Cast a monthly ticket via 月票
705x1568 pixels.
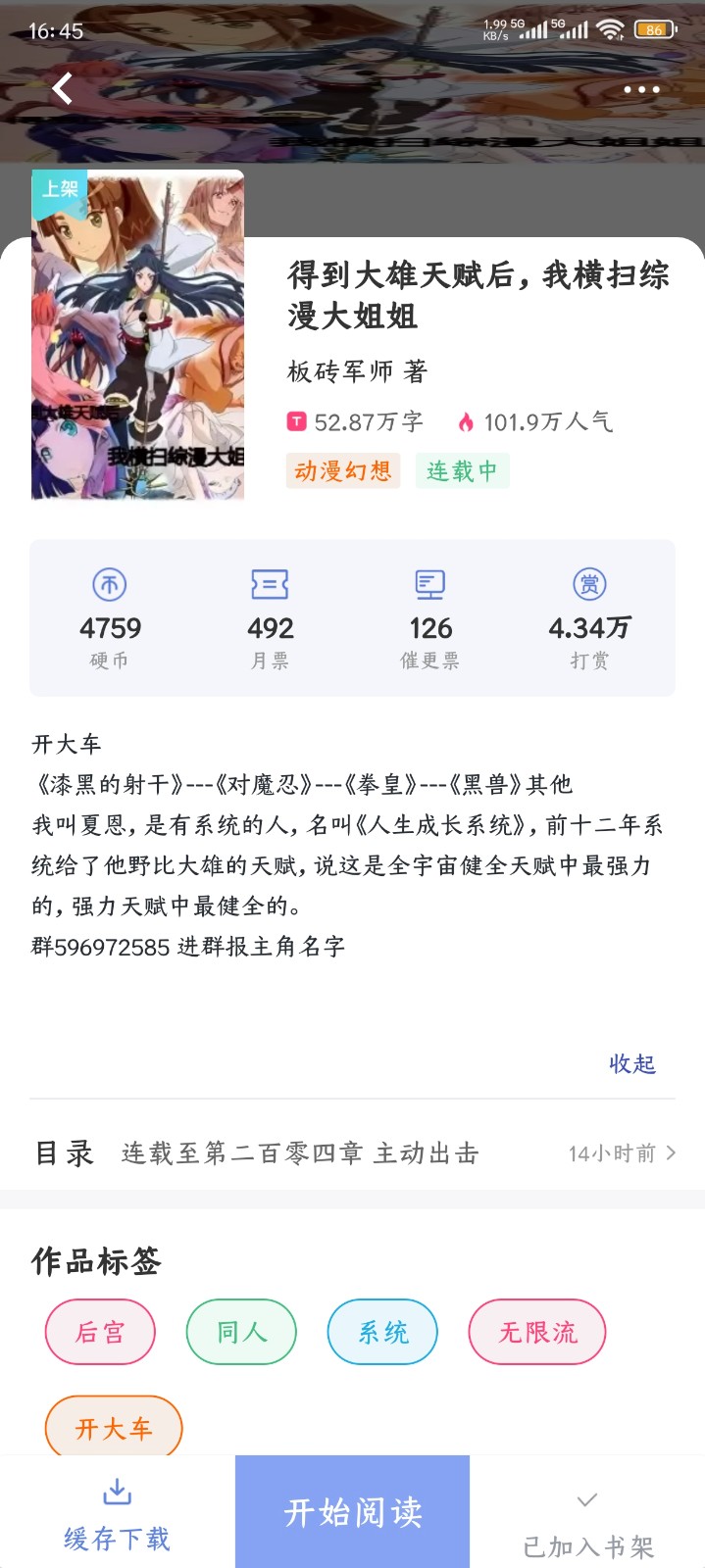(x=270, y=617)
